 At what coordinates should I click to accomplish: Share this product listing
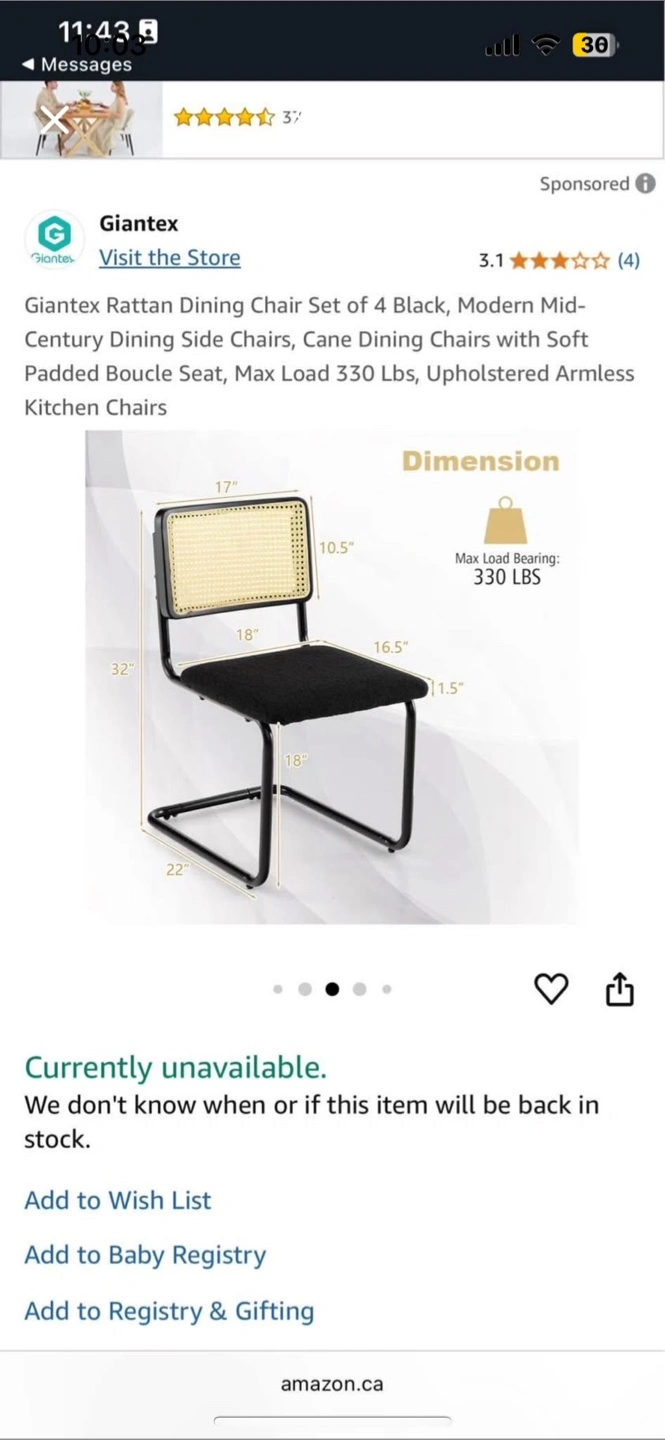coord(620,989)
